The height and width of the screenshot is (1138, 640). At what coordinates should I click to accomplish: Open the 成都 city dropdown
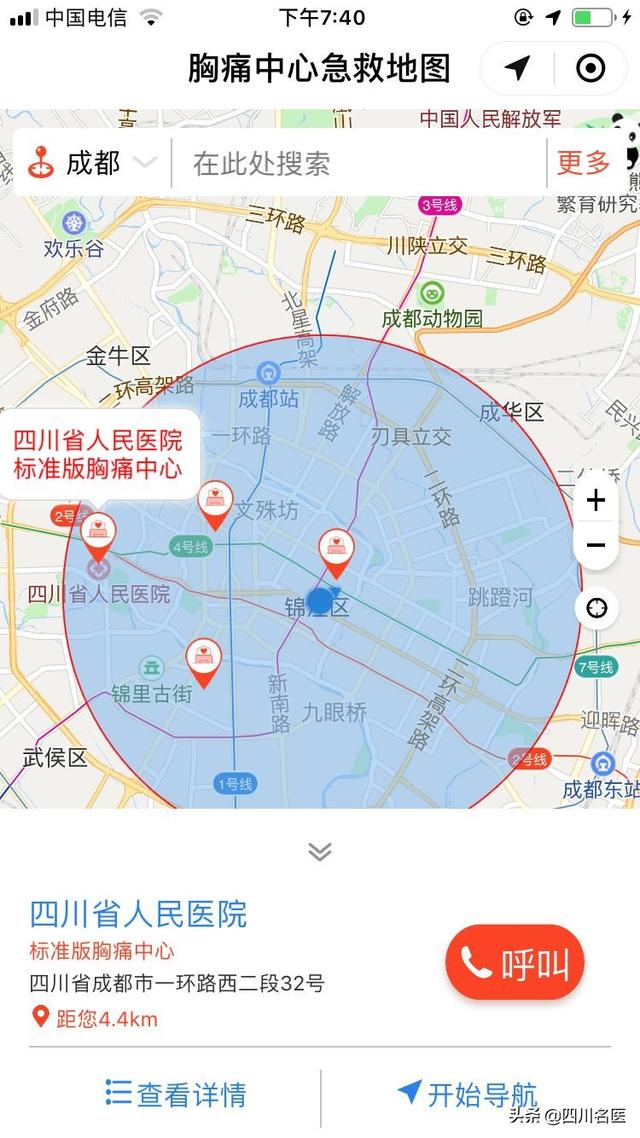tap(92, 163)
